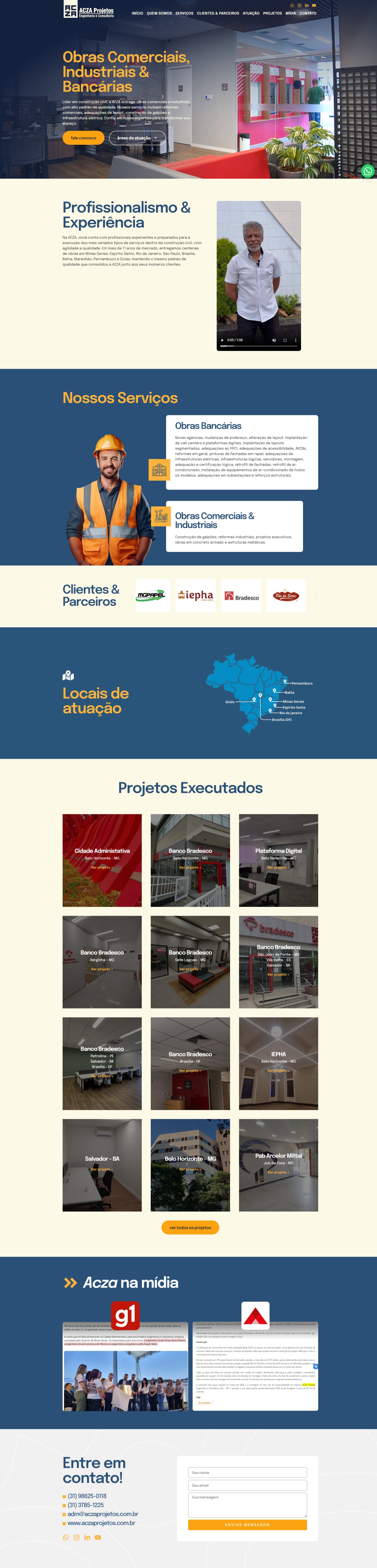Tap the 'fale conosco' button
The image size is (377, 1568).
click(x=83, y=138)
